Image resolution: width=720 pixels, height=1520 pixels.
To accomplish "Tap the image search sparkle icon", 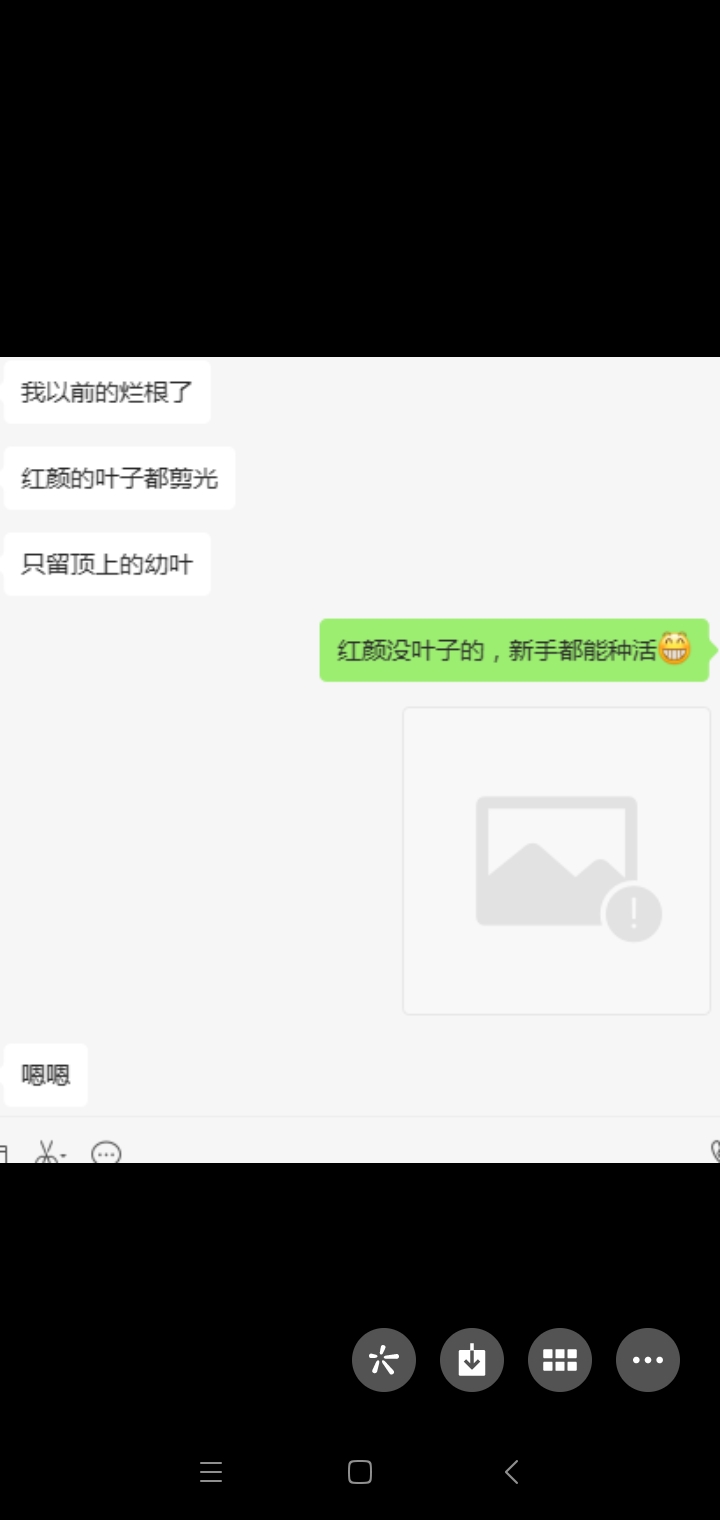I will [x=384, y=1360].
